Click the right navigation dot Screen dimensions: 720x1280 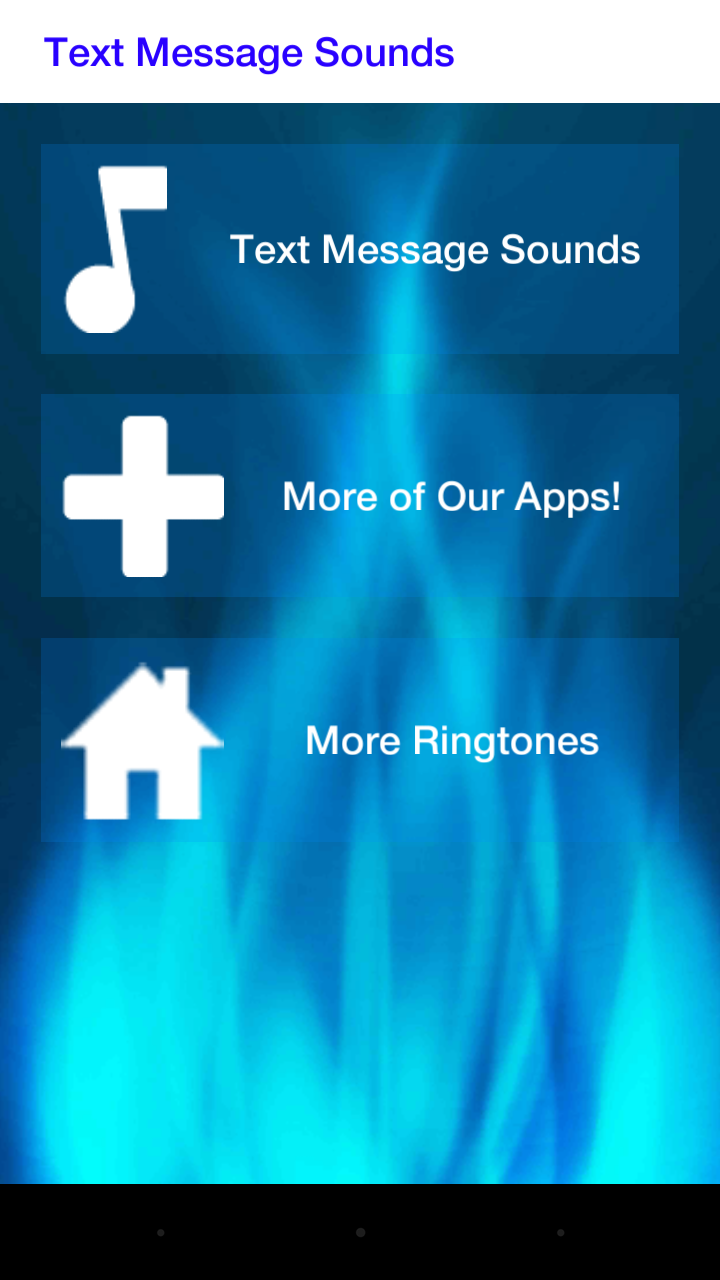560,1233
